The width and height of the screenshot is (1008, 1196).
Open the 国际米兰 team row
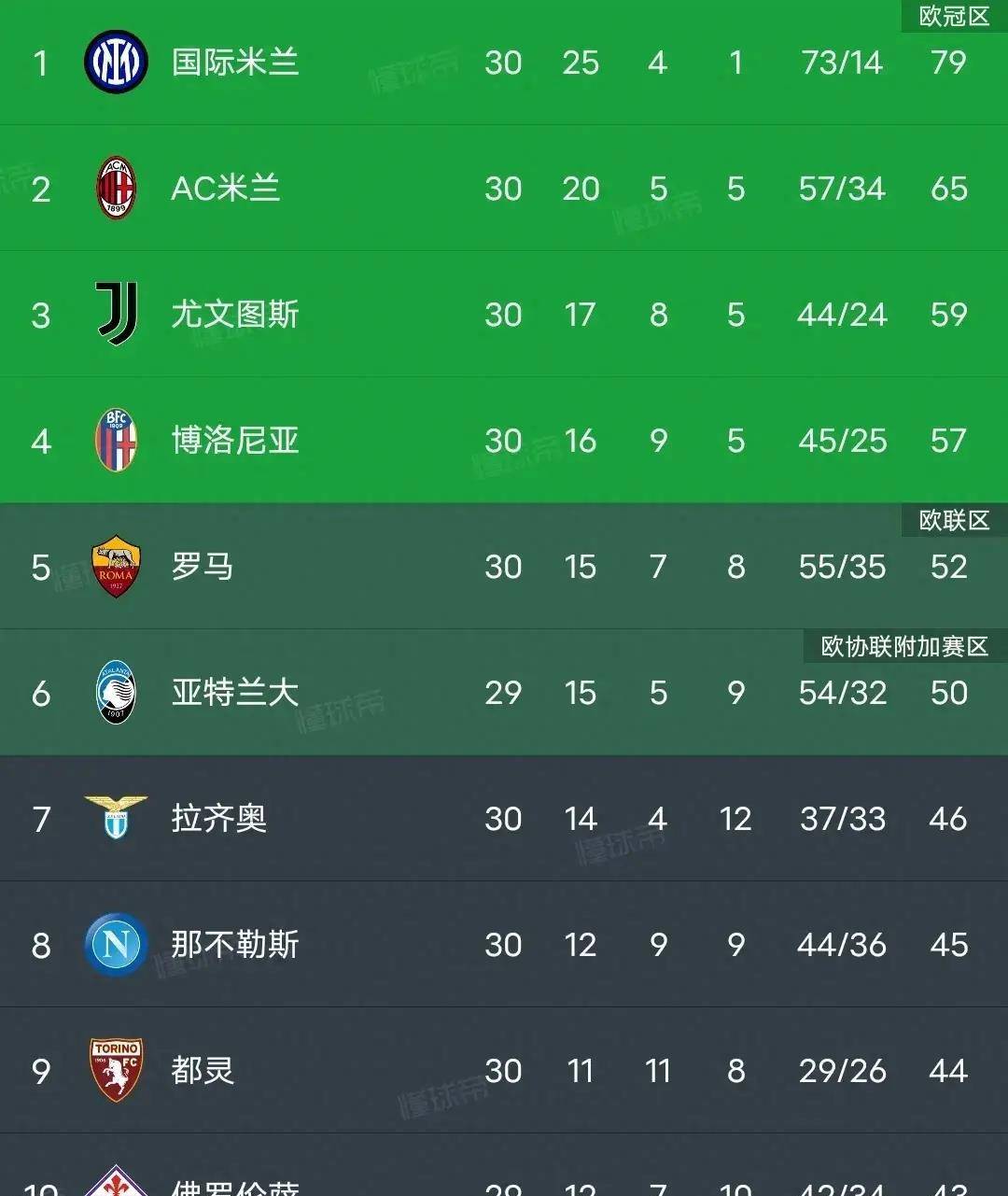[235, 63]
